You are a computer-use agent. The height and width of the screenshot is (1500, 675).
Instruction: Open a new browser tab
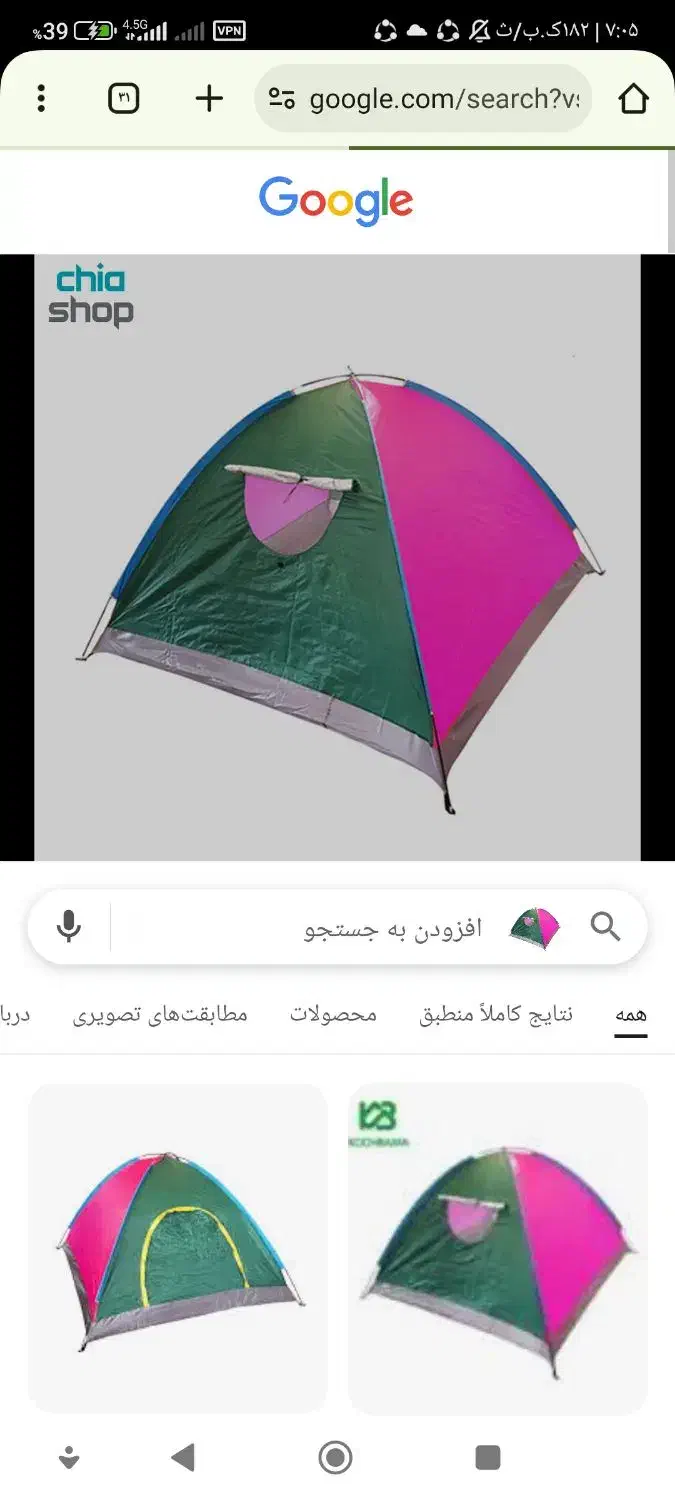tap(209, 98)
